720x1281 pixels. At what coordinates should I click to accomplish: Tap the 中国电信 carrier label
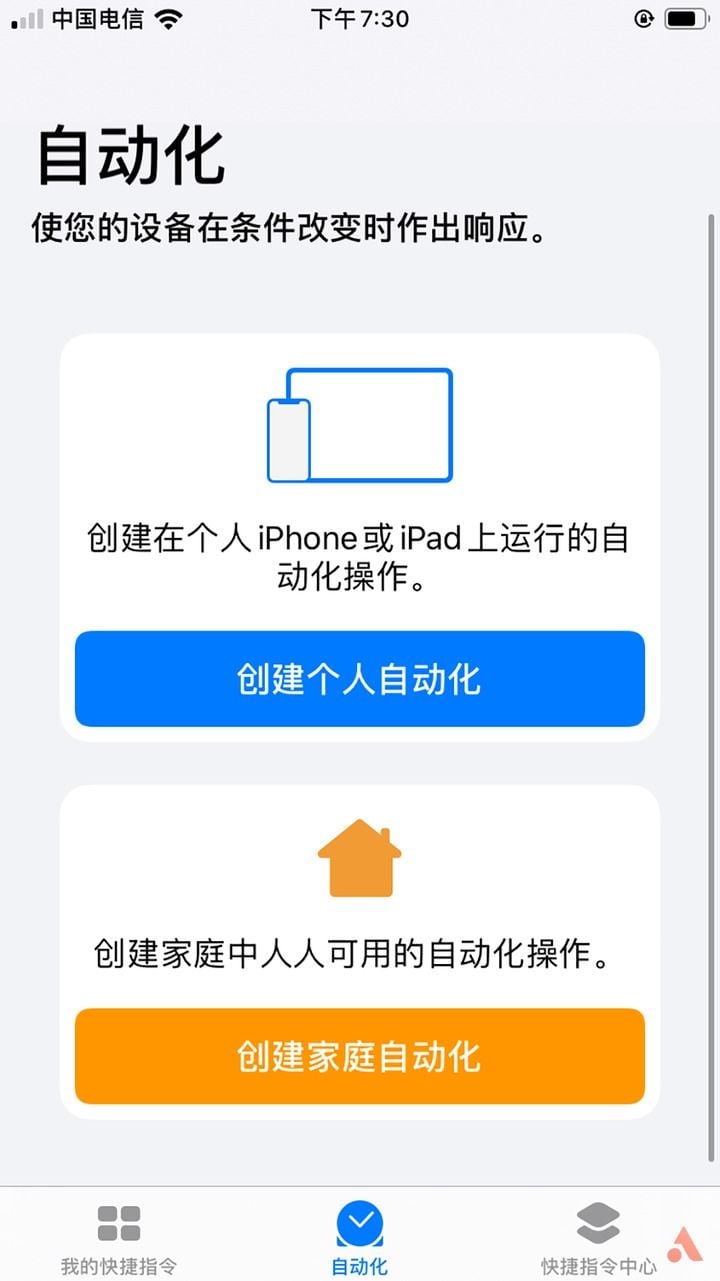click(x=95, y=17)
